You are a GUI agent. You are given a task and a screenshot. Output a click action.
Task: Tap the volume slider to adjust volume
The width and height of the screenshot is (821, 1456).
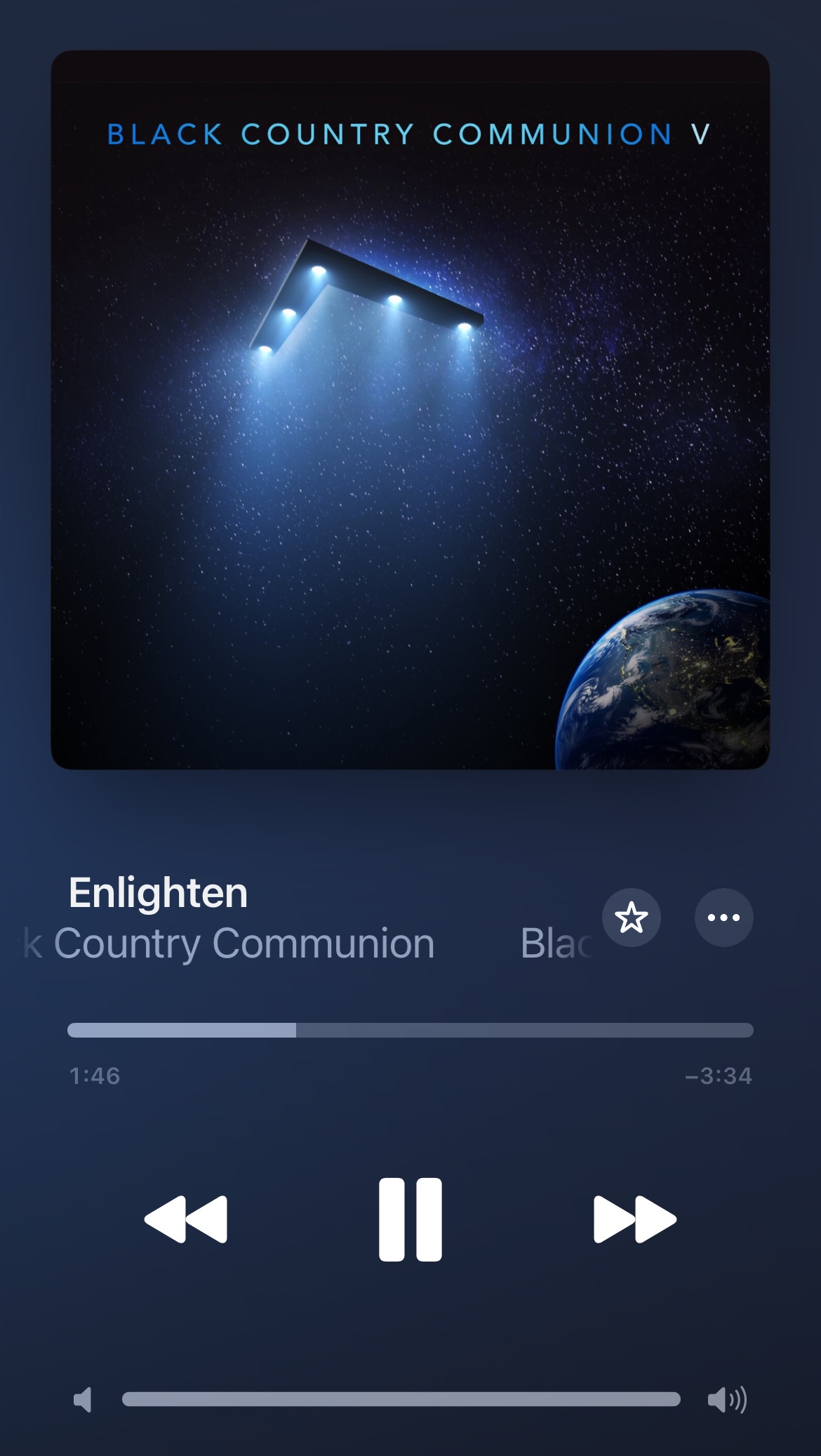pyautogui.click(x=401, y=1399)
